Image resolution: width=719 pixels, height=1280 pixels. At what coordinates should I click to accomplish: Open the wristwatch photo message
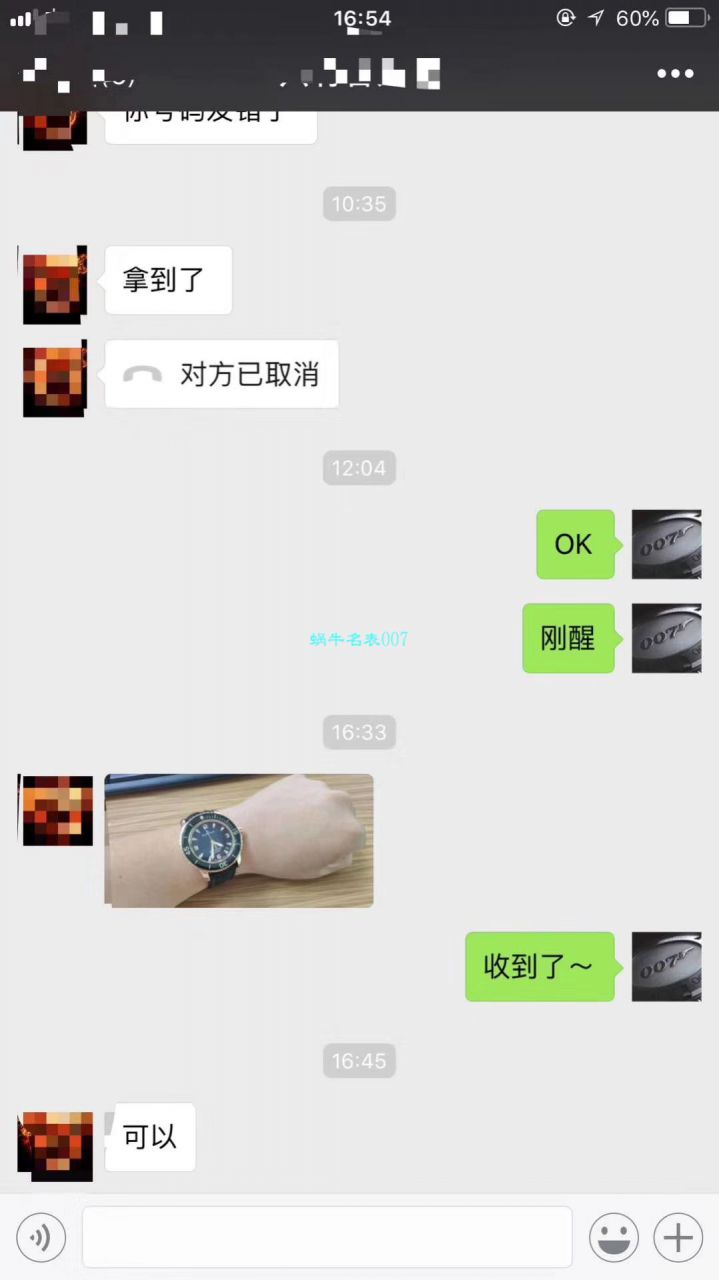[239, 841]
